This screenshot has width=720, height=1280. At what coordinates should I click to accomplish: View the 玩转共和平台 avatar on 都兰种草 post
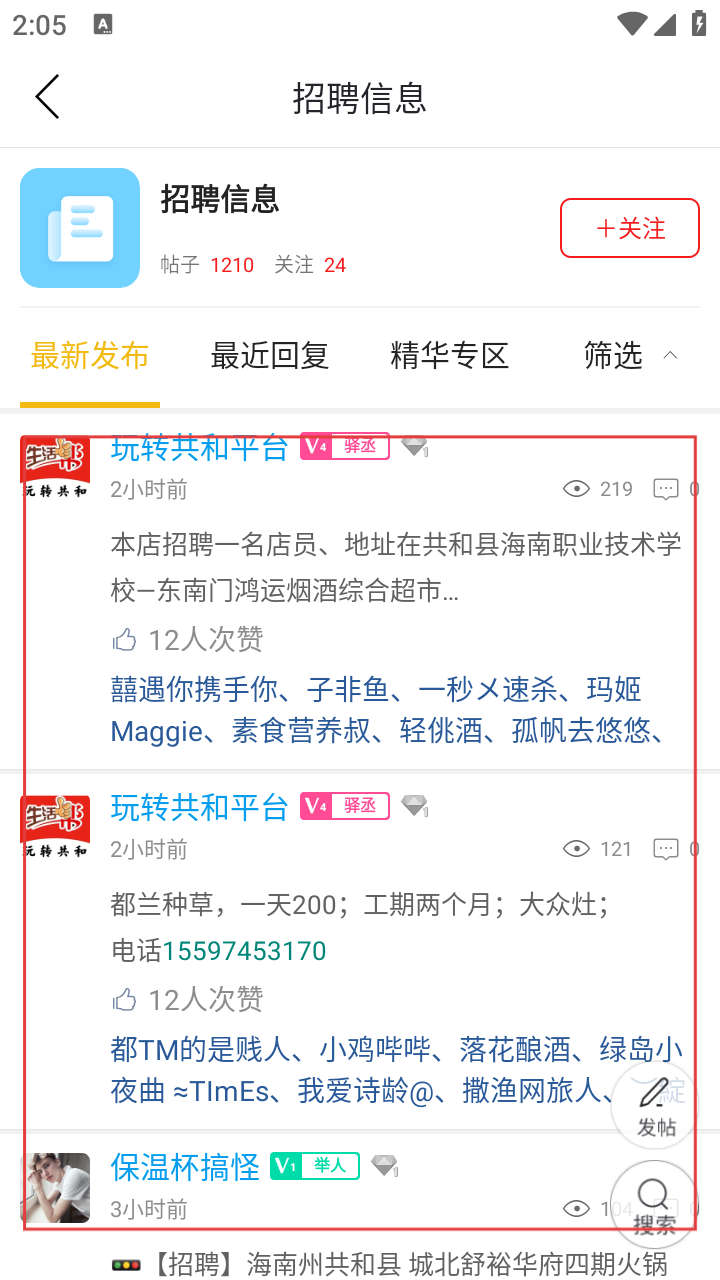tap(55, 827)
